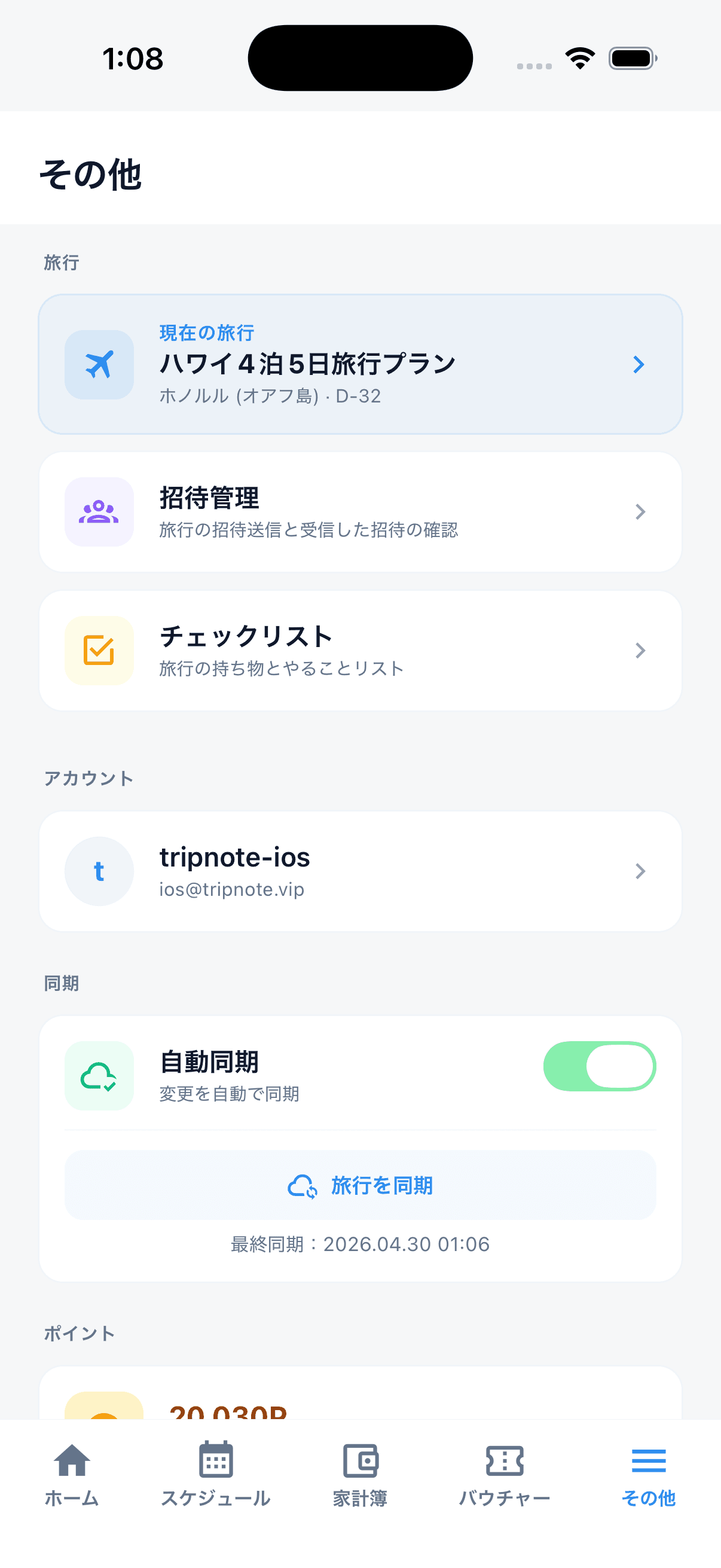
Task: Toggle automatic synchronization off
Action: pyautogui.click(x=599, y=1066)
